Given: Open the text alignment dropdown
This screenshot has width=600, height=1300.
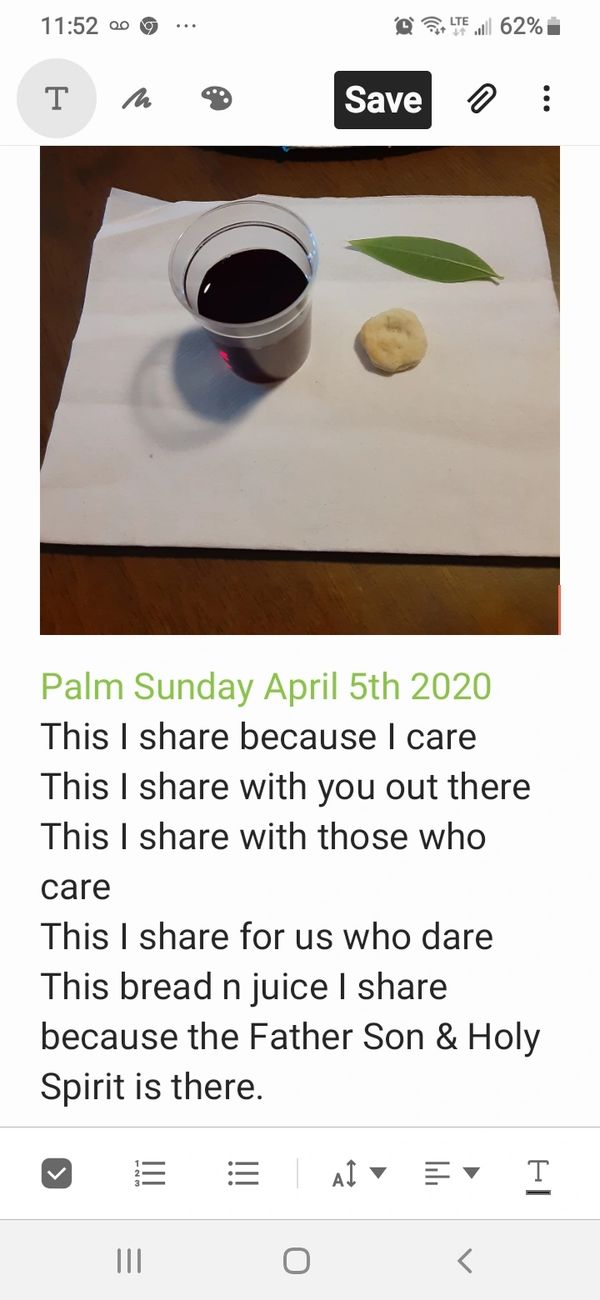Looking at the screenshot, I should click(x=451, y=1173).
